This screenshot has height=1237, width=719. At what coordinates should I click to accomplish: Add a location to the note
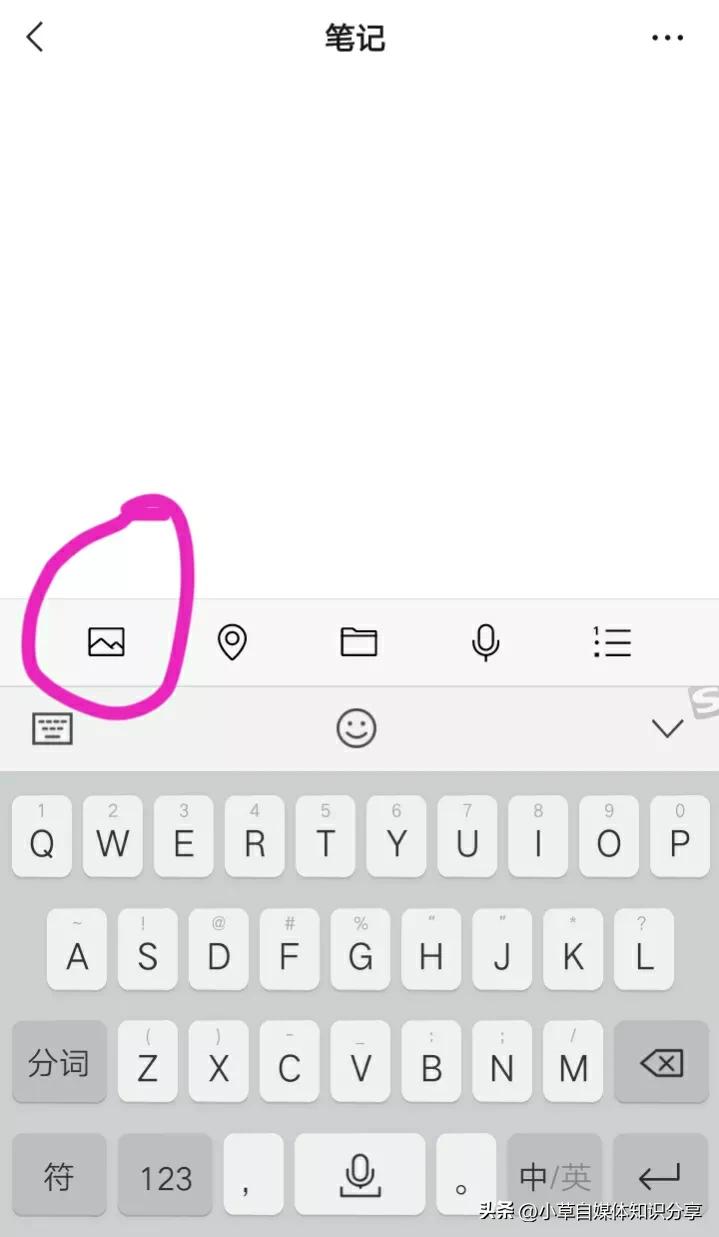232,641
